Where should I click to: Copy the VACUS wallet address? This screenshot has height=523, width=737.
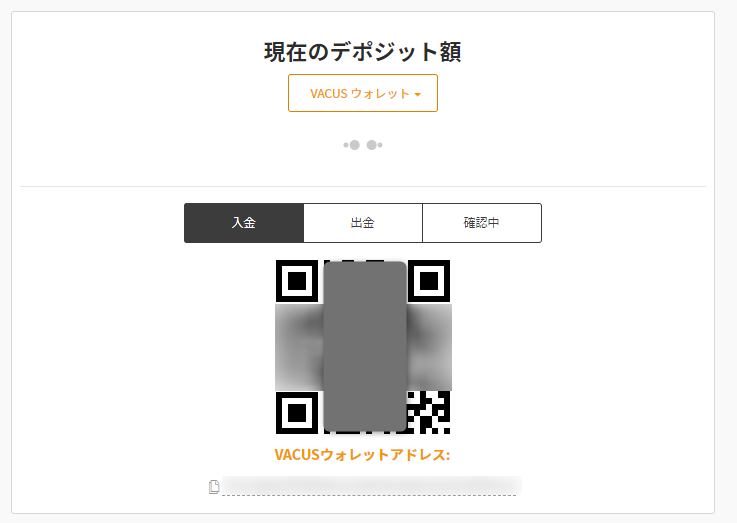[214, 487]
